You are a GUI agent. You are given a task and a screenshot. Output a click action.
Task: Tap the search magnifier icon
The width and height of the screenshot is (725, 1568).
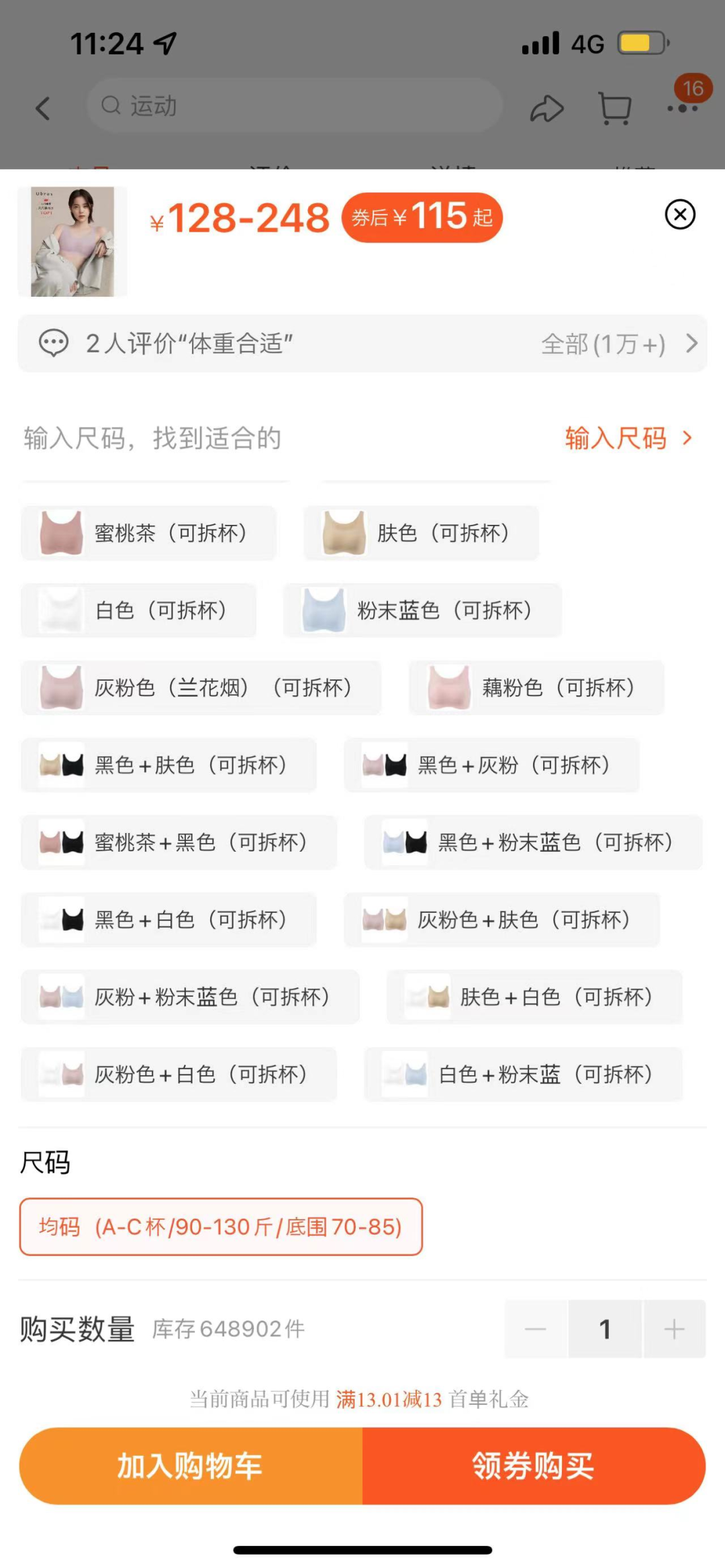[111, 107]
